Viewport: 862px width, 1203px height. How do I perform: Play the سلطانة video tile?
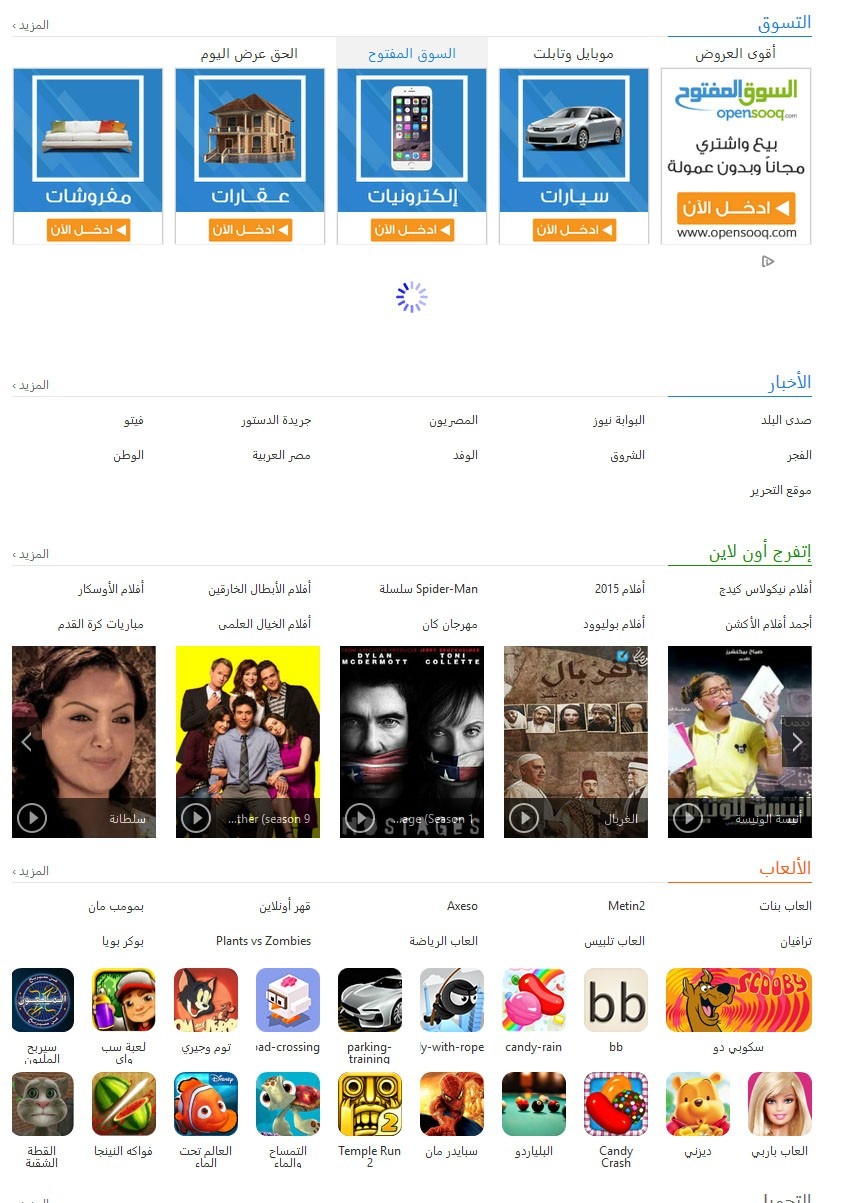click(x=84, y=741)
